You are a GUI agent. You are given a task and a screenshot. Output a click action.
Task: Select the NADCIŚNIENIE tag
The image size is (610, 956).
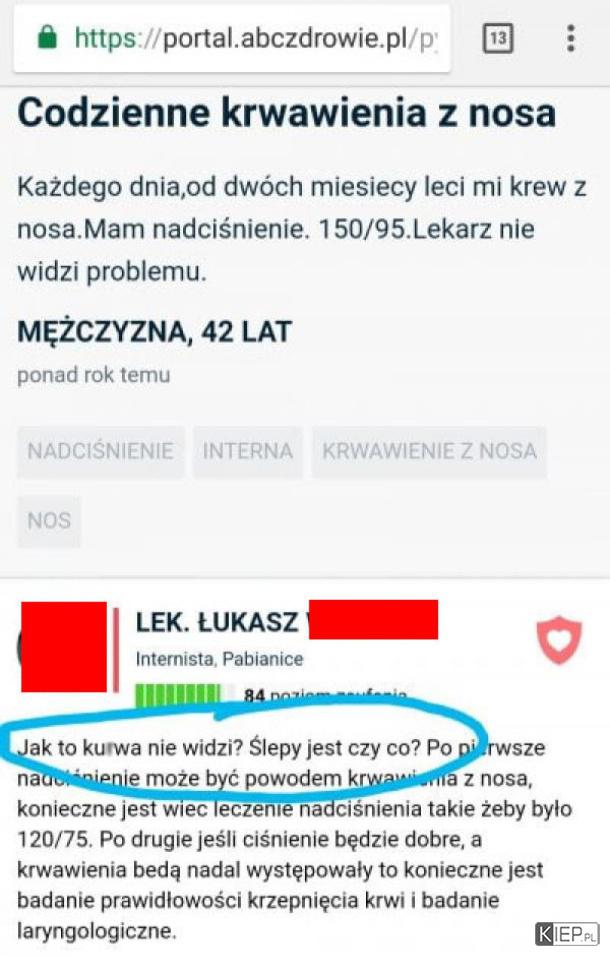pos(100,451)
